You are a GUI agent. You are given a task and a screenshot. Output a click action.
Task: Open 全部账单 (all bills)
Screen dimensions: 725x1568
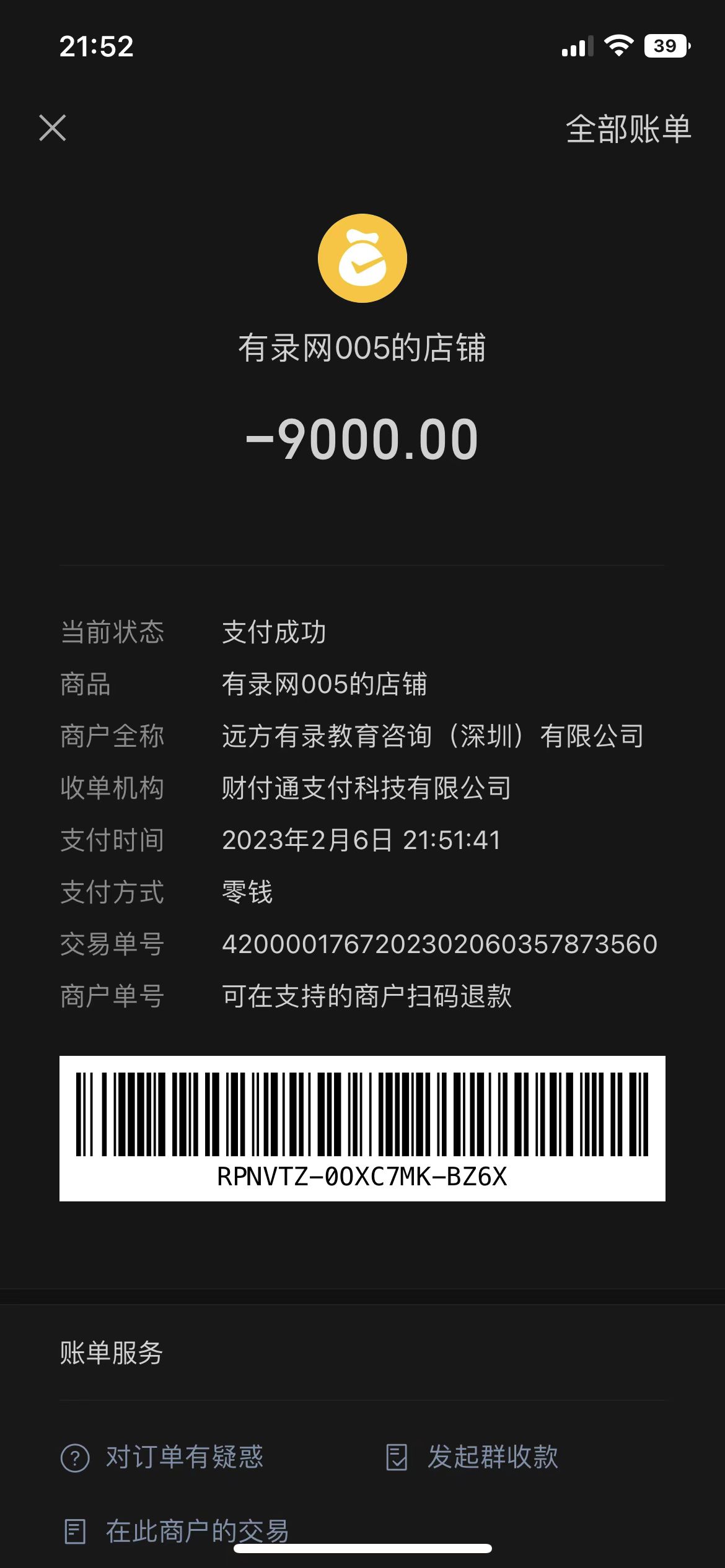(628, 129)
